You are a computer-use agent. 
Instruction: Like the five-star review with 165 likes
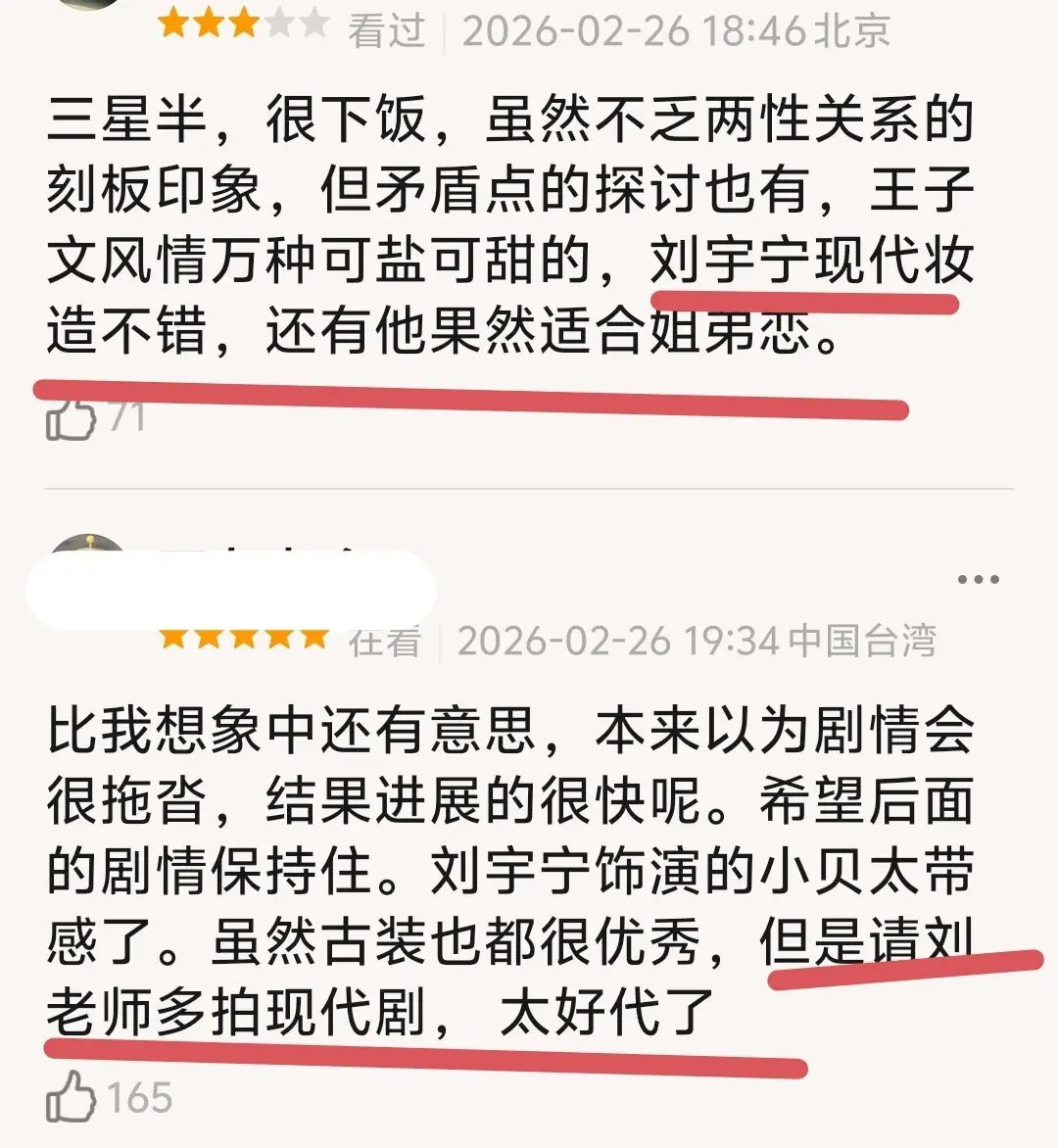(x=71, y=1097)
